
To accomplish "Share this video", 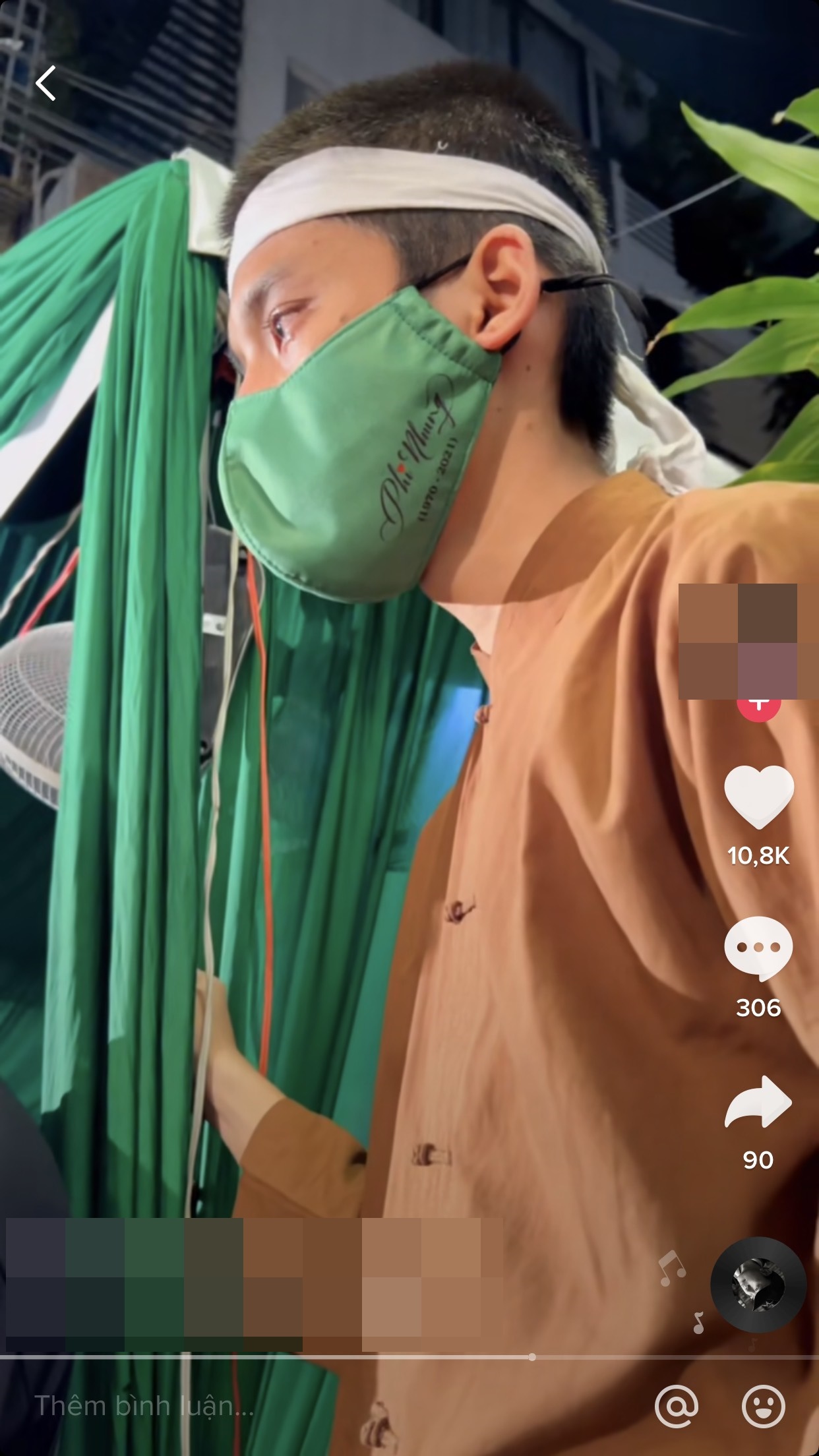I will pos(758,1101).
